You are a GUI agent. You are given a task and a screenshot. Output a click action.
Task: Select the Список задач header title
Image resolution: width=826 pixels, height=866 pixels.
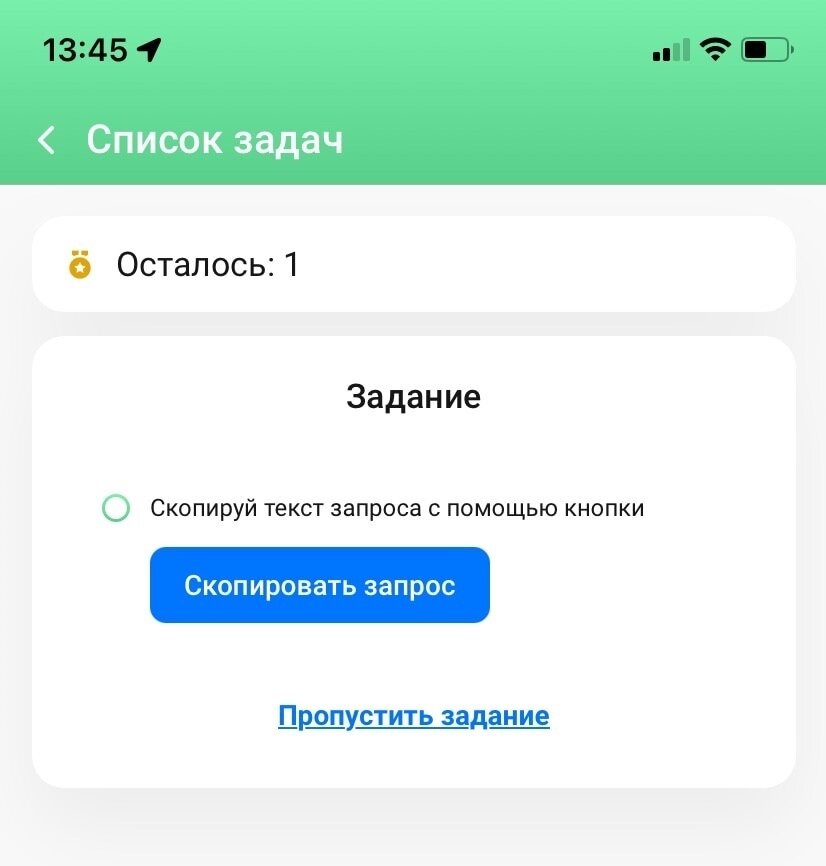(x=216, y=140)
